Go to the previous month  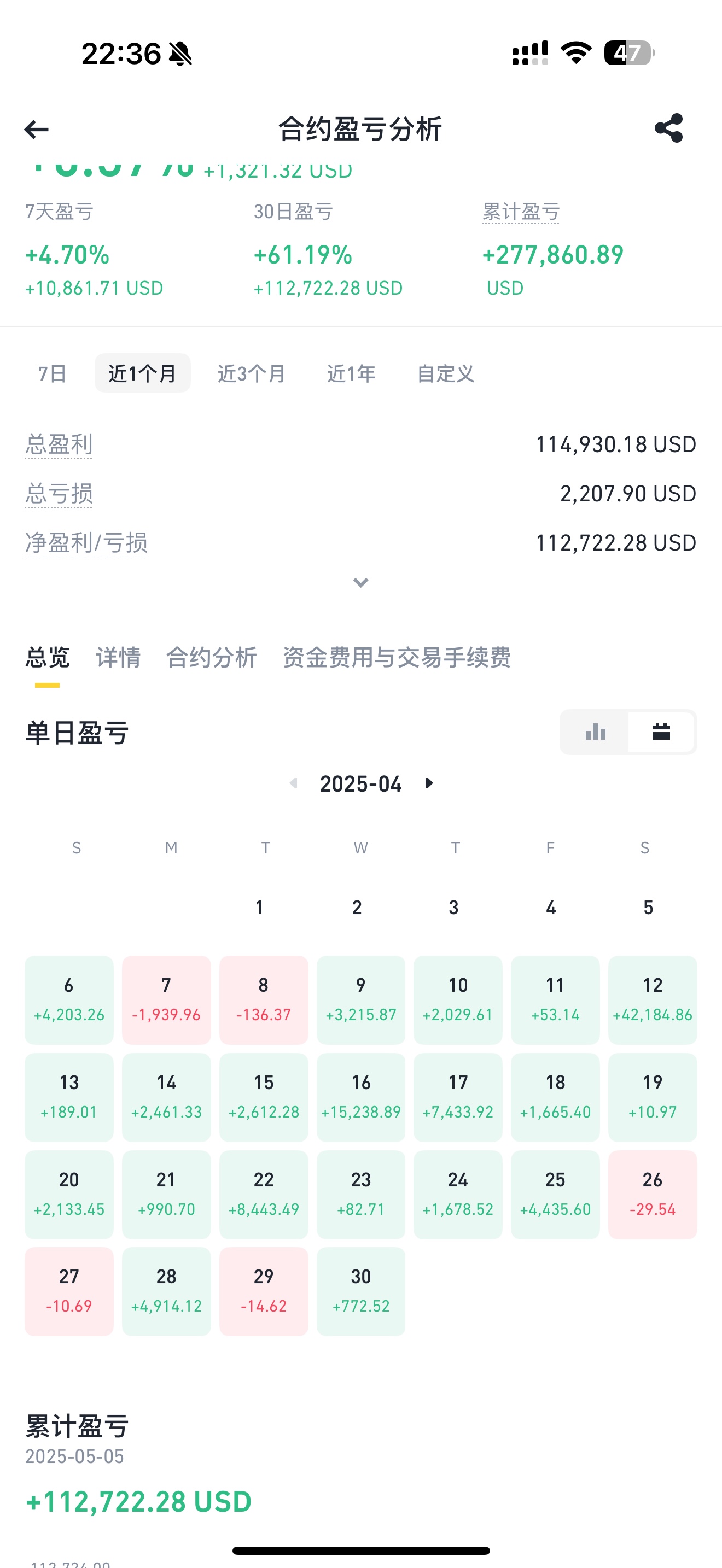[x=293, y=783]
